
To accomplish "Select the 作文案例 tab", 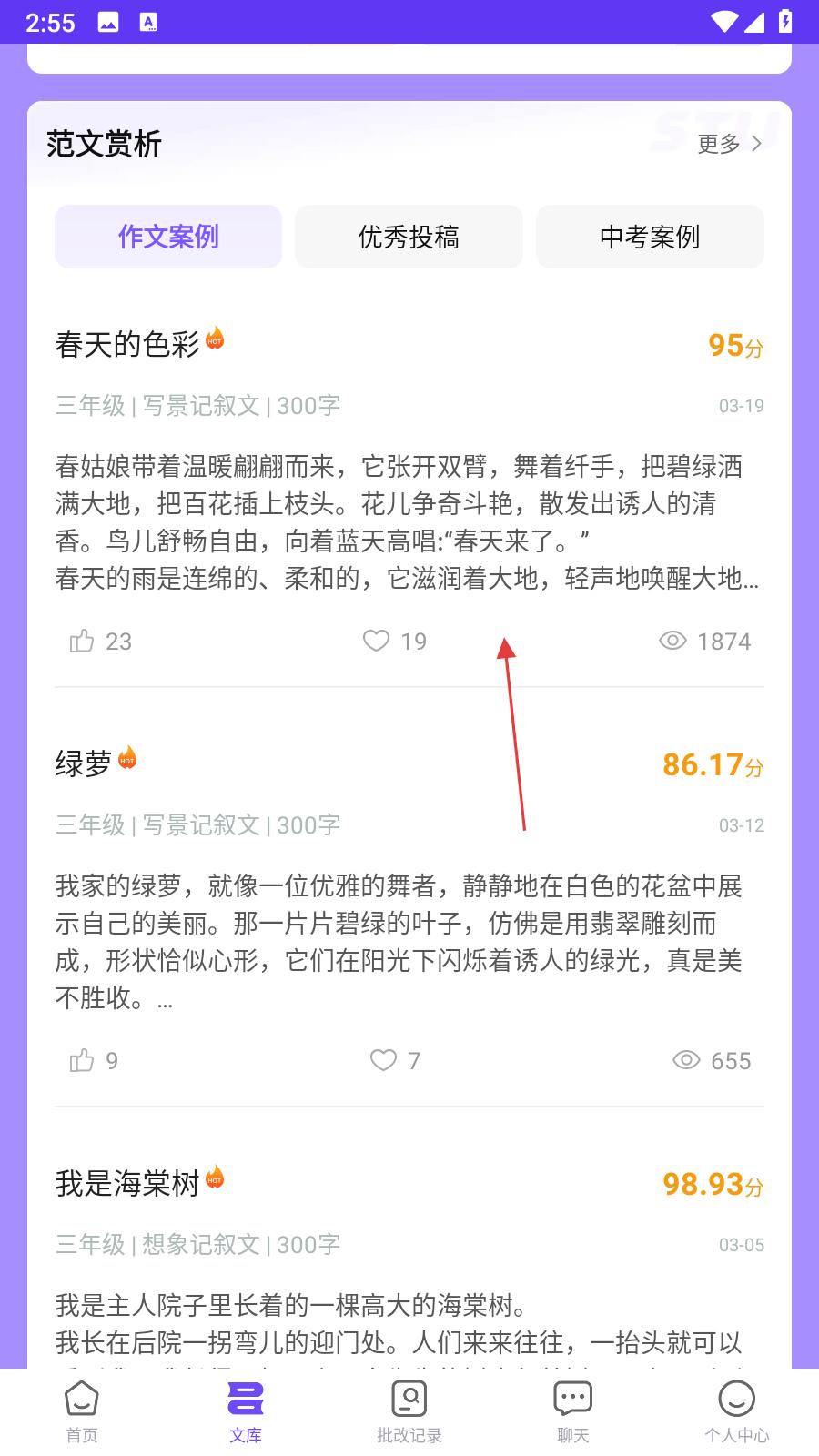I will [168, 237].
